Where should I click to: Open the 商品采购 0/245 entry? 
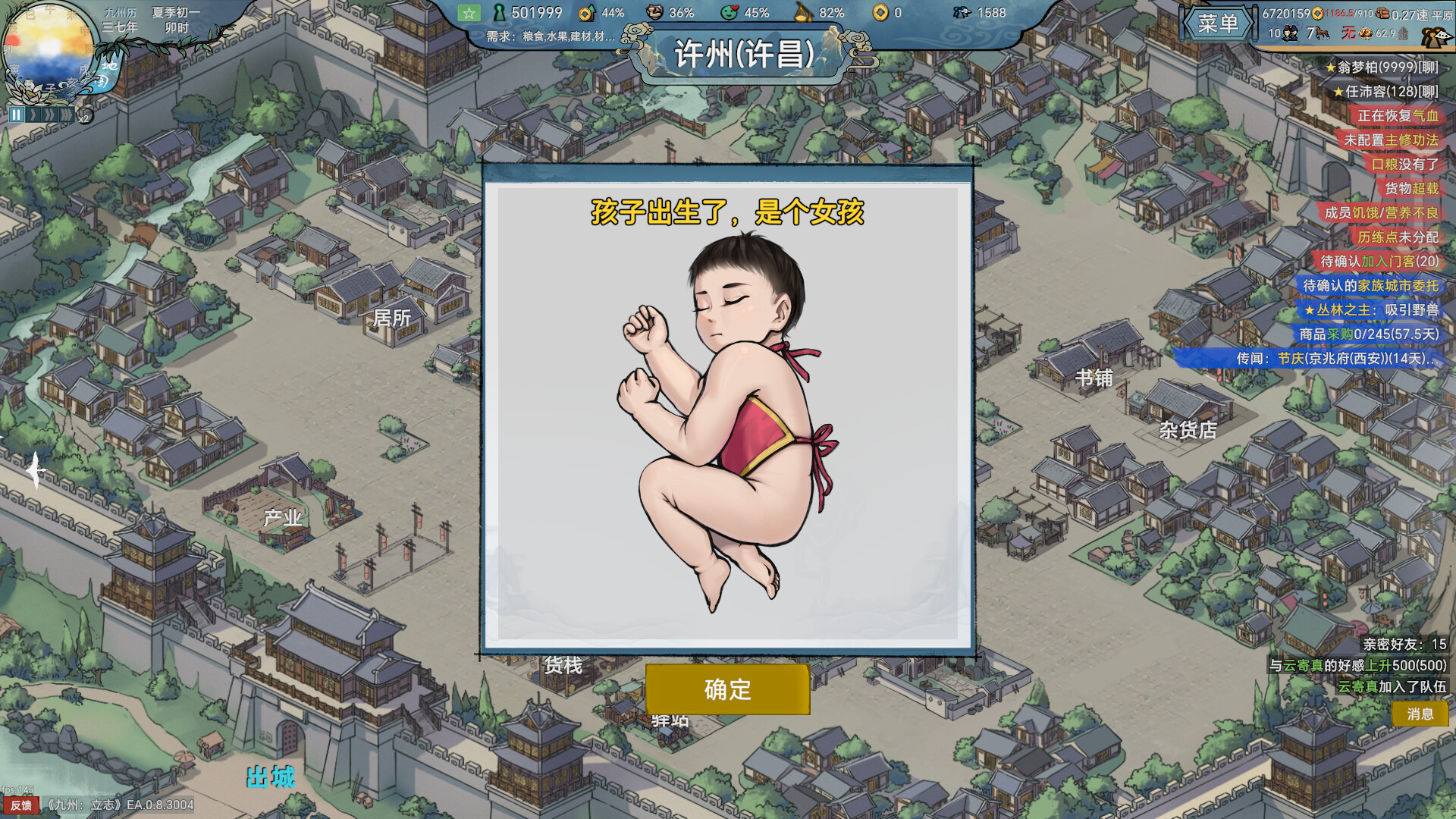point(1368,334)
